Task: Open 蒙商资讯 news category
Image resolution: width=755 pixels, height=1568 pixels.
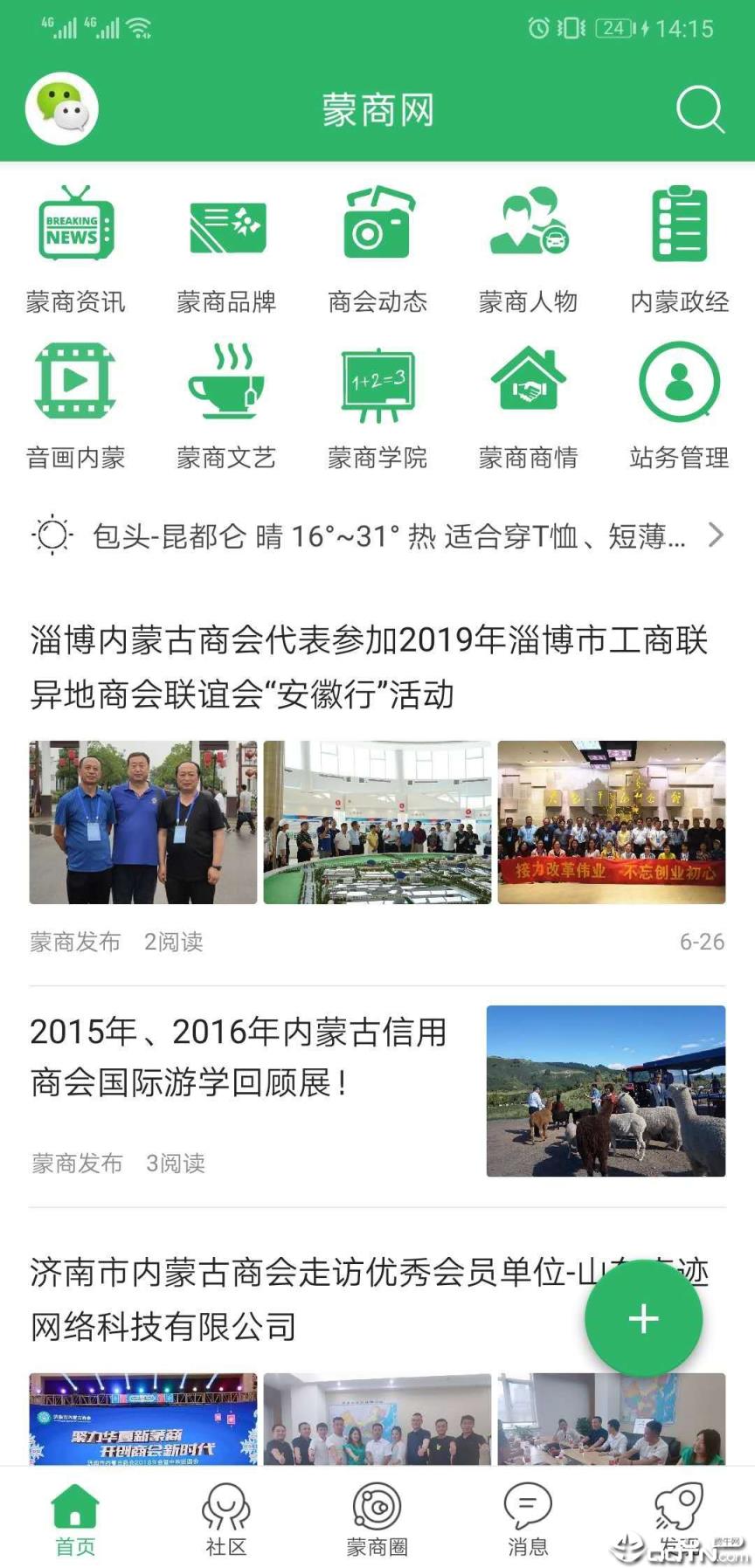Action: coord(75,248)
